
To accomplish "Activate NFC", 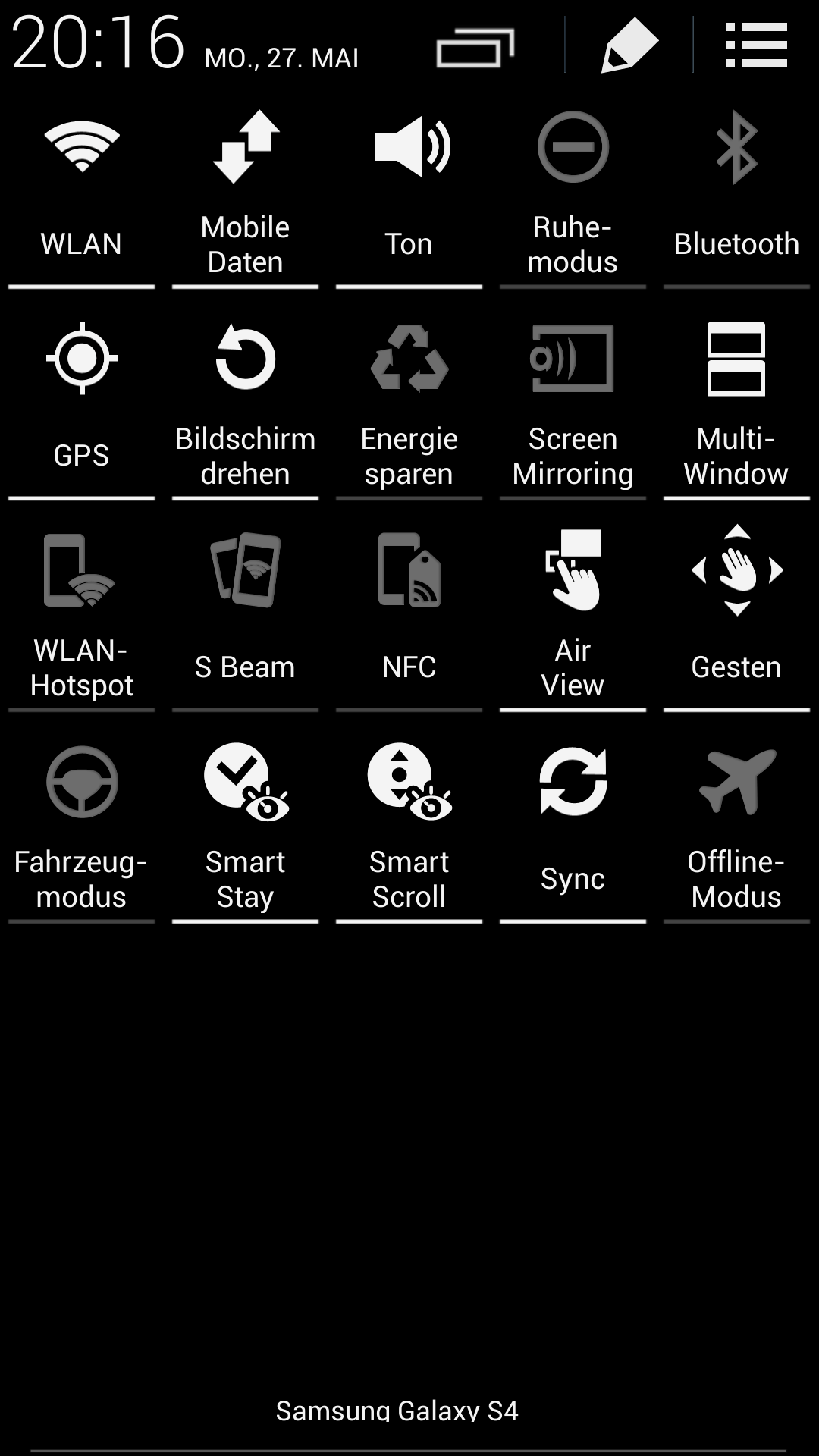I will click(x=409, y=617).
